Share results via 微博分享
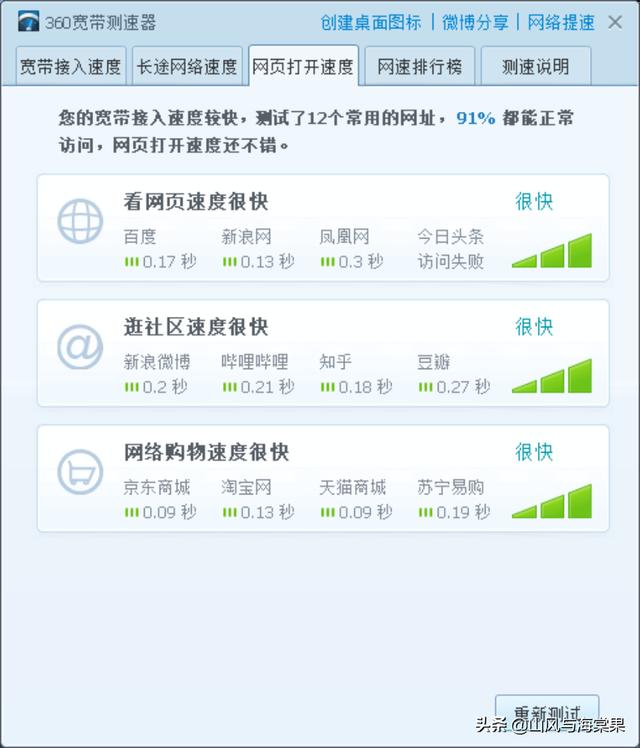Screen dimensions: 640x748 click(x=475, y=22)
